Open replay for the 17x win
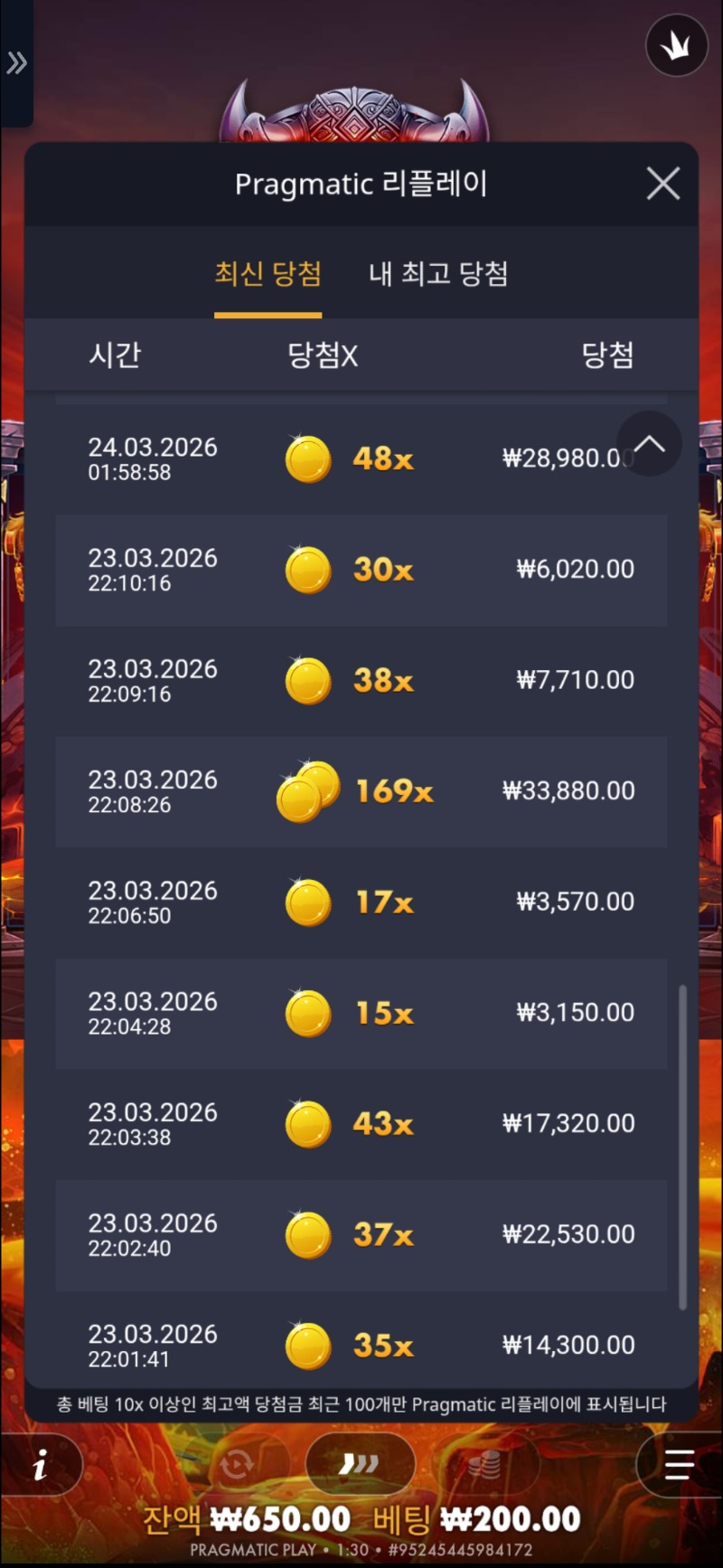723x1568 pixels. click(361, 902)
